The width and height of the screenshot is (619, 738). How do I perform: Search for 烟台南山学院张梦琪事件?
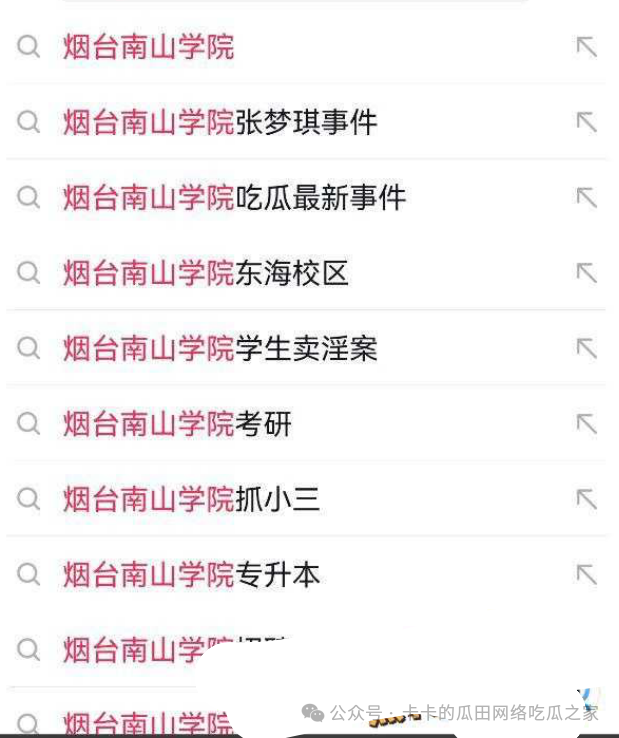(220, 122)
